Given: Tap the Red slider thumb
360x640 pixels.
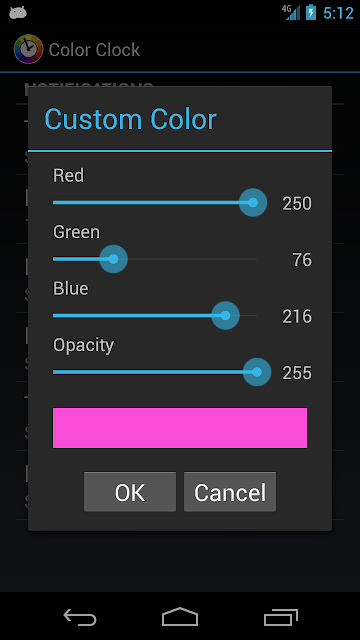Looking at the screenshot, I should [253, 202].
